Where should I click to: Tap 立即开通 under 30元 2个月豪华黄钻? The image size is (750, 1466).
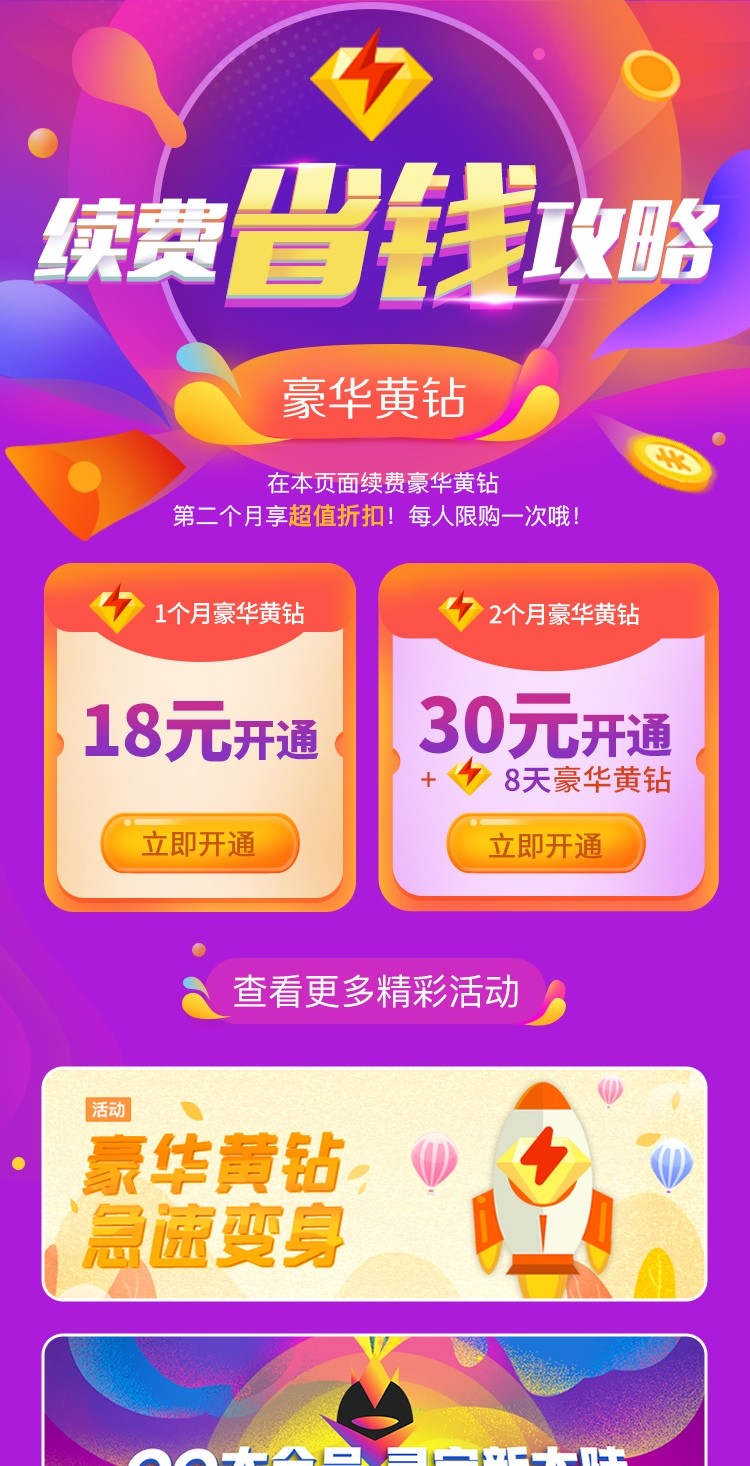coord(545,843)
